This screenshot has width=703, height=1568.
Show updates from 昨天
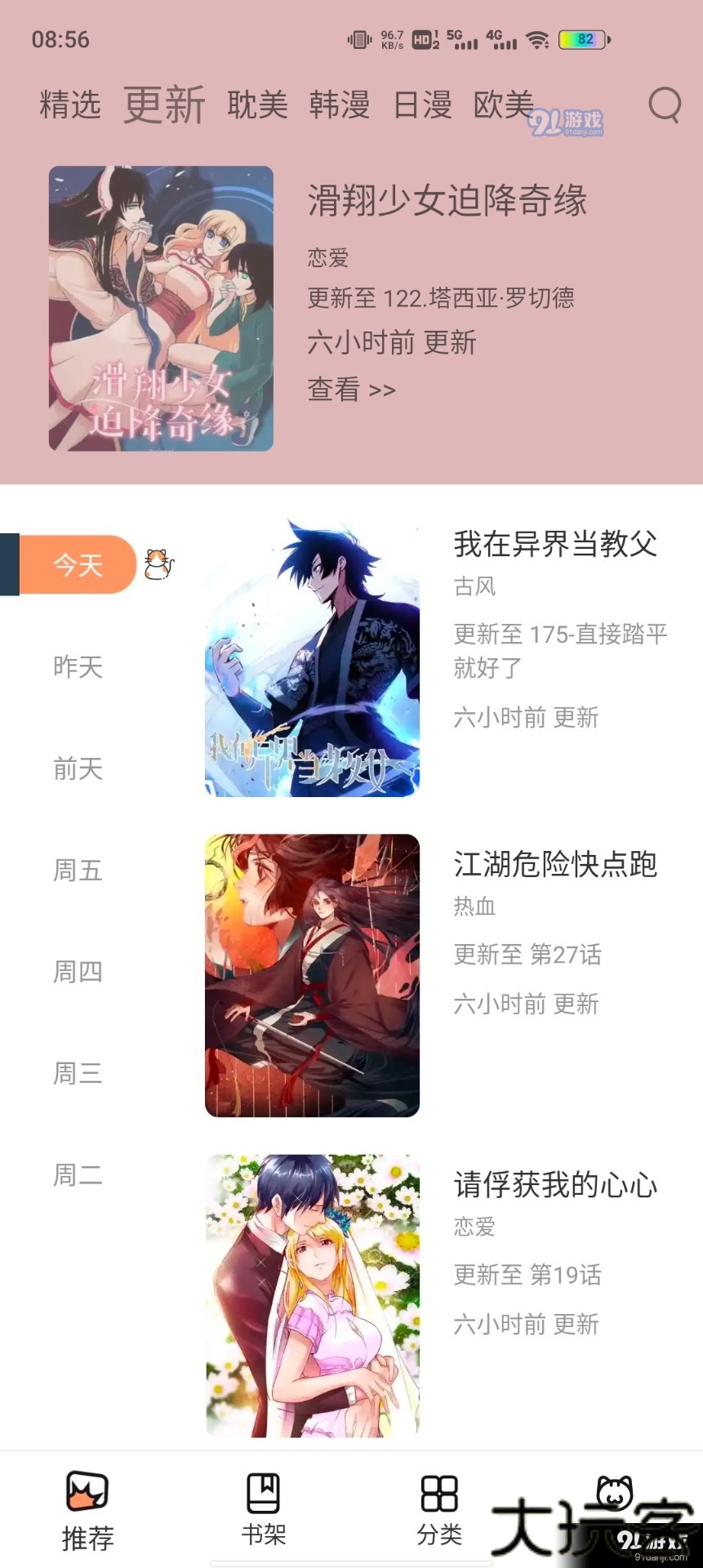(x=78, y=666)
